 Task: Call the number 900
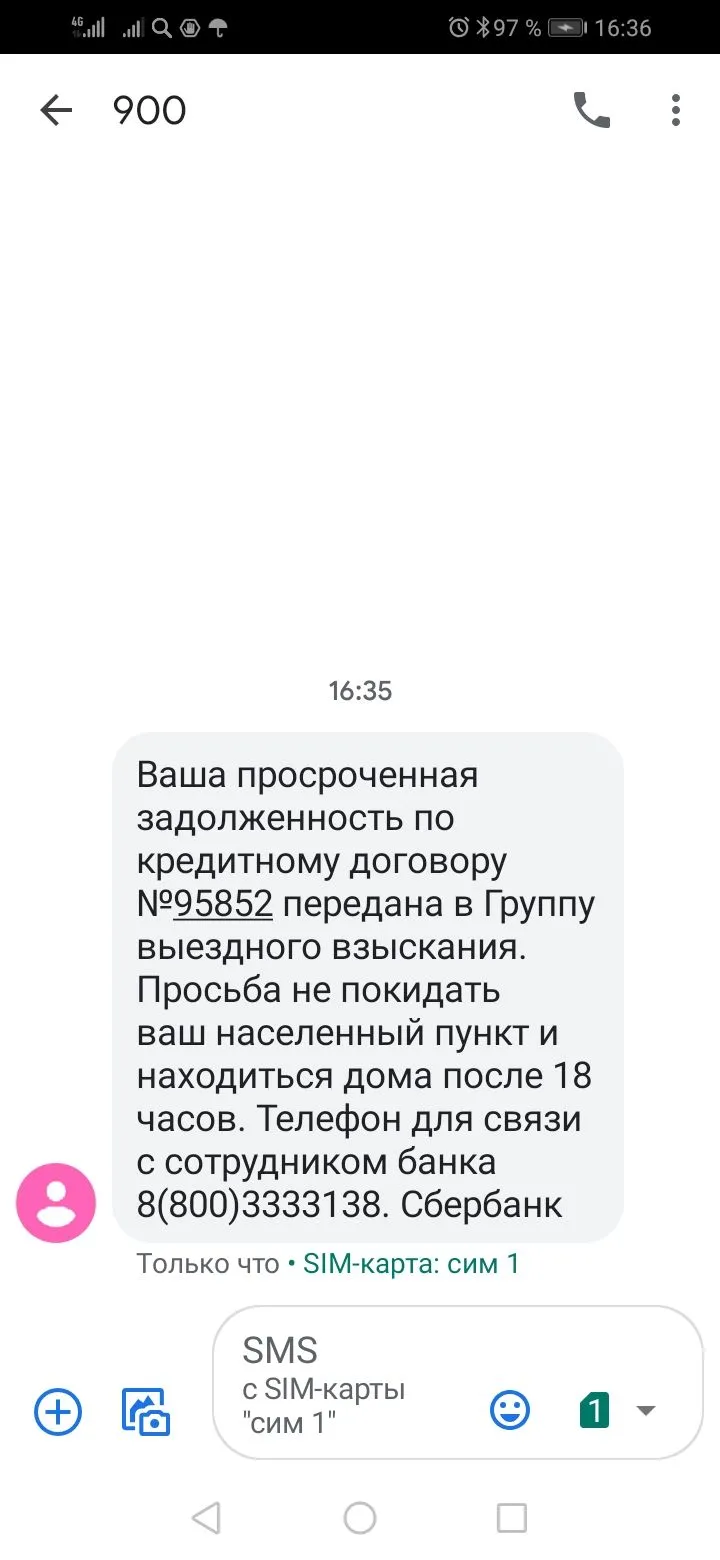pos(591,110)
